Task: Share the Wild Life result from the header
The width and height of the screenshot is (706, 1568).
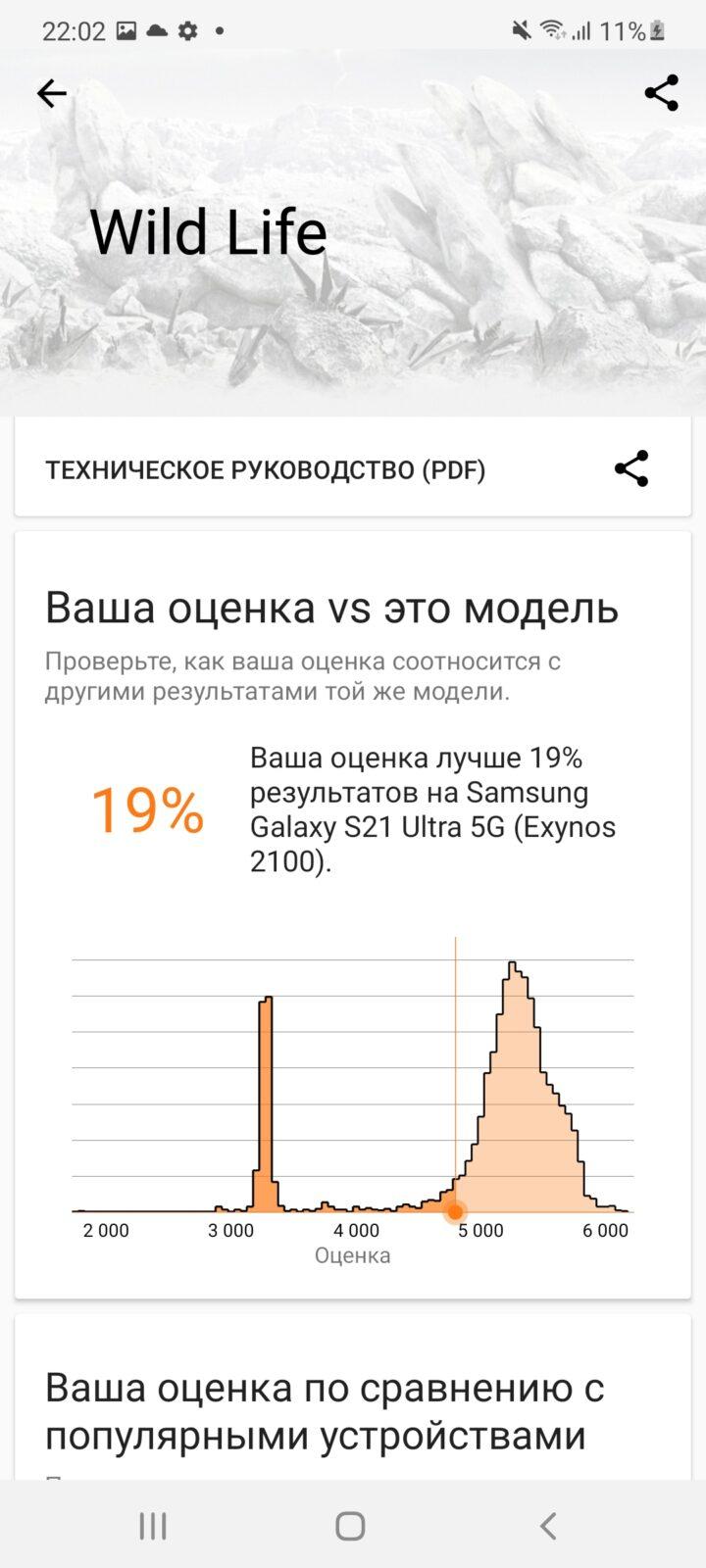Action: click(661, 93)
